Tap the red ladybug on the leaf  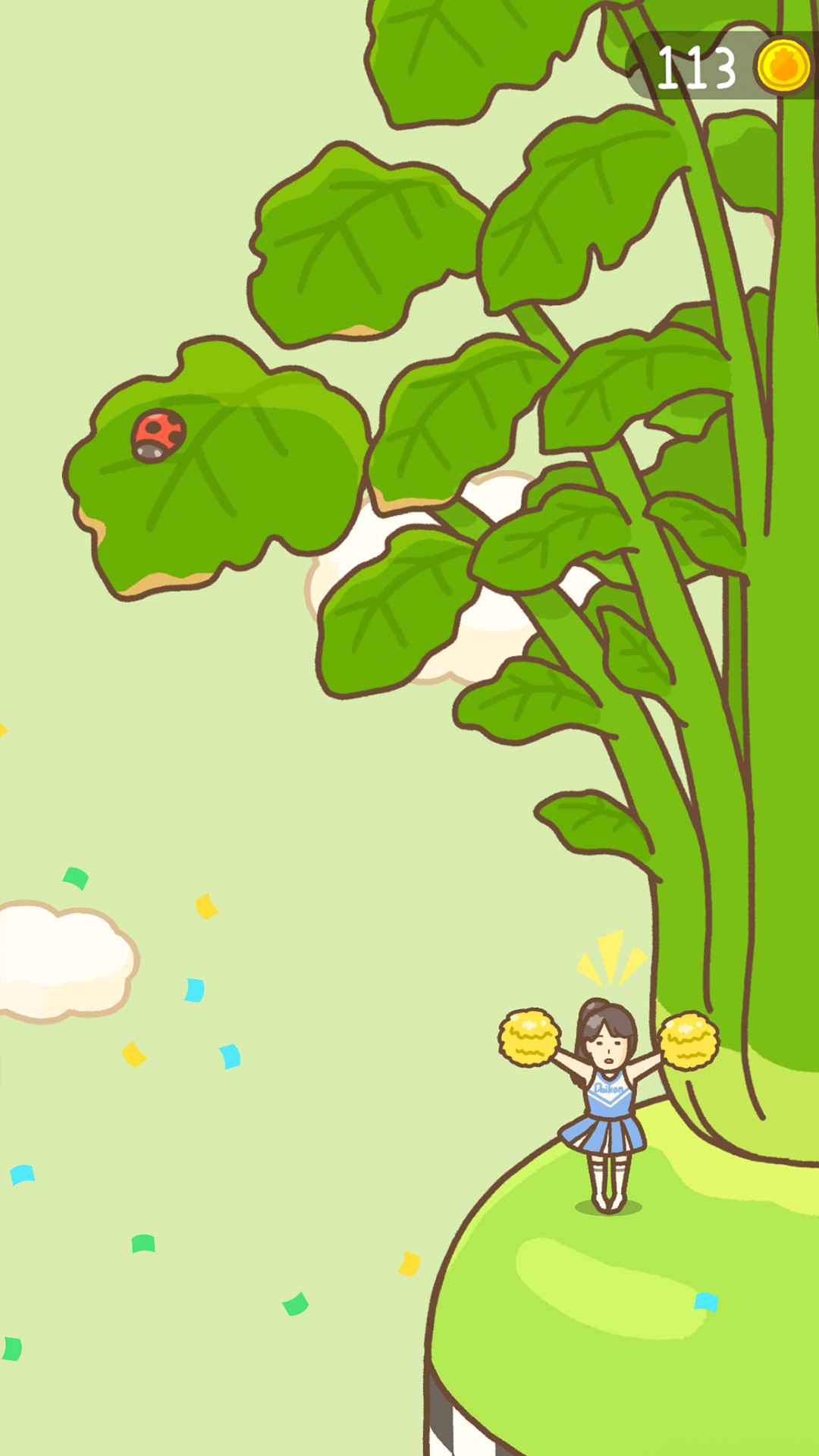tap(158, 435)
